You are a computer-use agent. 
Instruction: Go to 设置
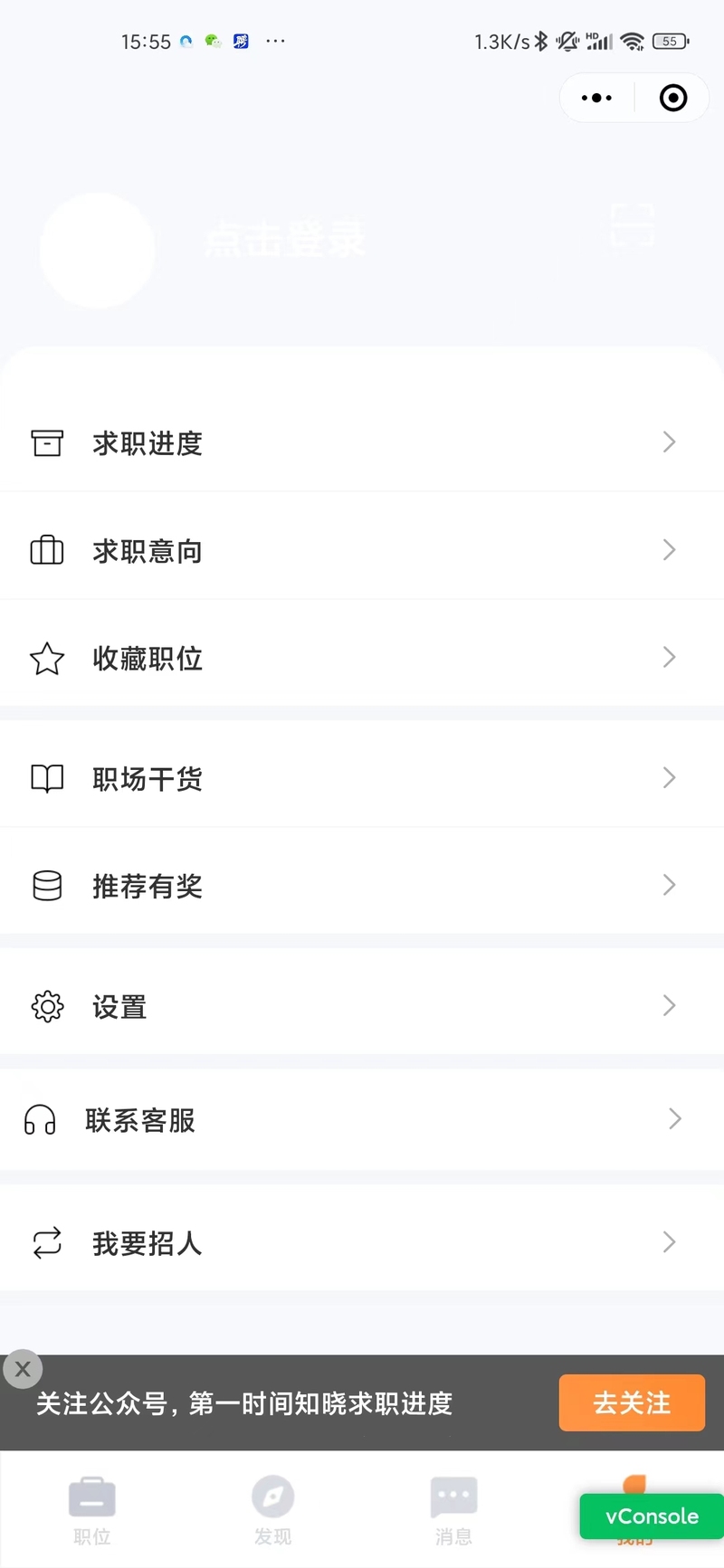[x=362, y=1006]
